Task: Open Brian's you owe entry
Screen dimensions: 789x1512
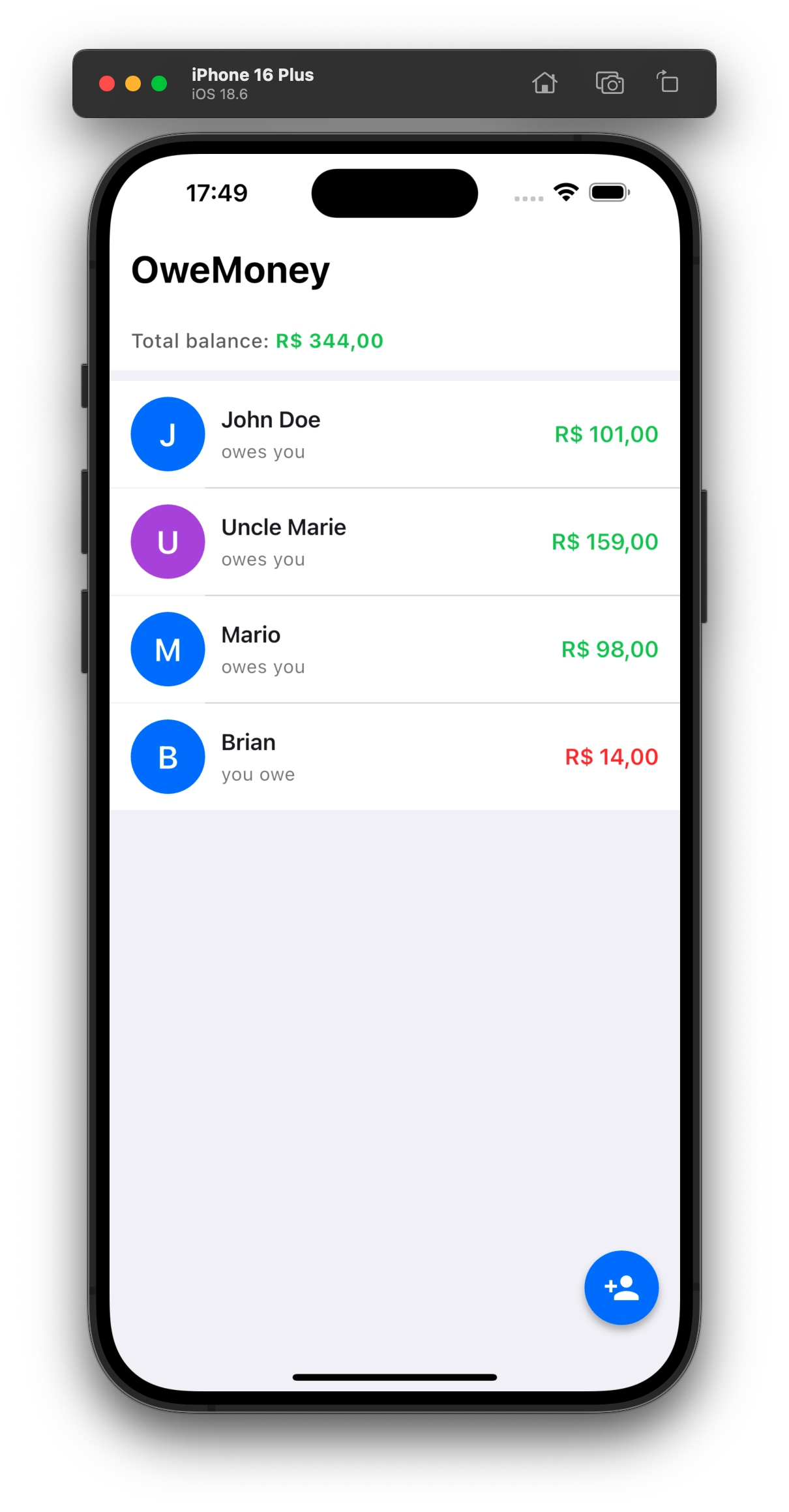Action: 394,757
